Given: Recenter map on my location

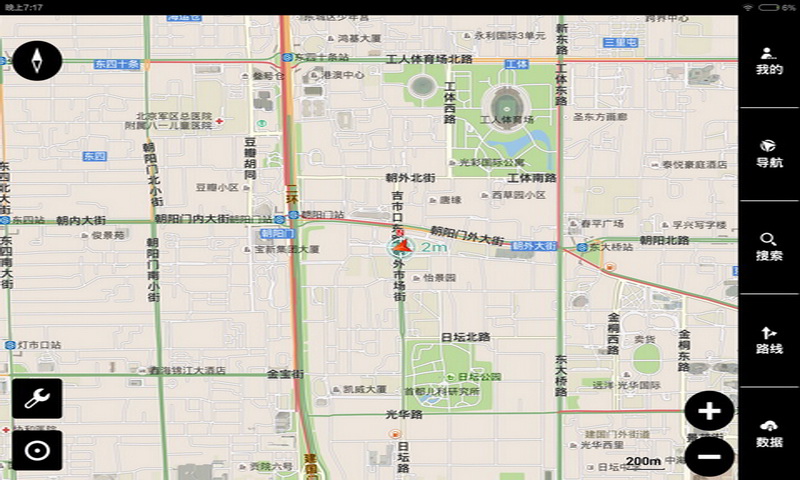Looking at the screenshot, I should (x=37, y=450).
